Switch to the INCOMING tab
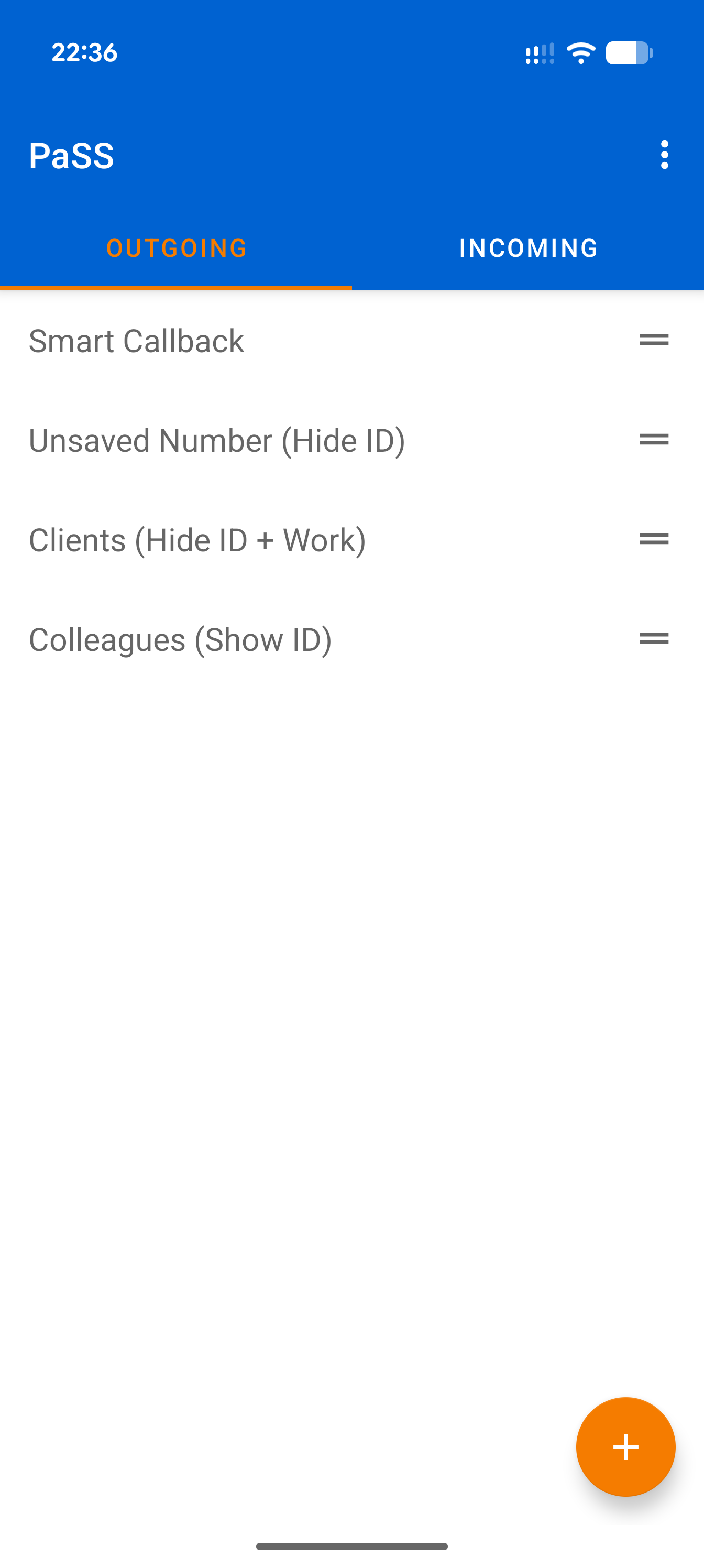This screenshot has width=704, height=1568. (x=529, y=247)
